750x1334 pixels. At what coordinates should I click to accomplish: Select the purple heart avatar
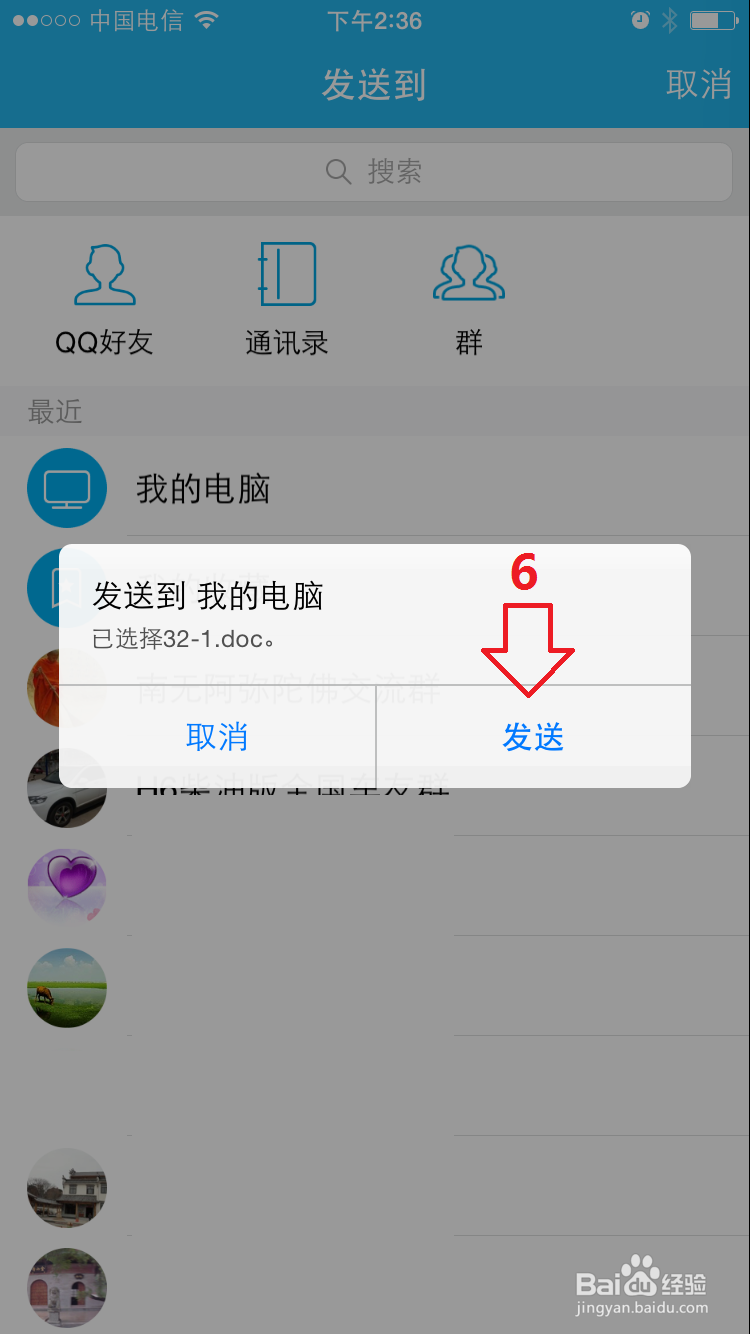66,887
